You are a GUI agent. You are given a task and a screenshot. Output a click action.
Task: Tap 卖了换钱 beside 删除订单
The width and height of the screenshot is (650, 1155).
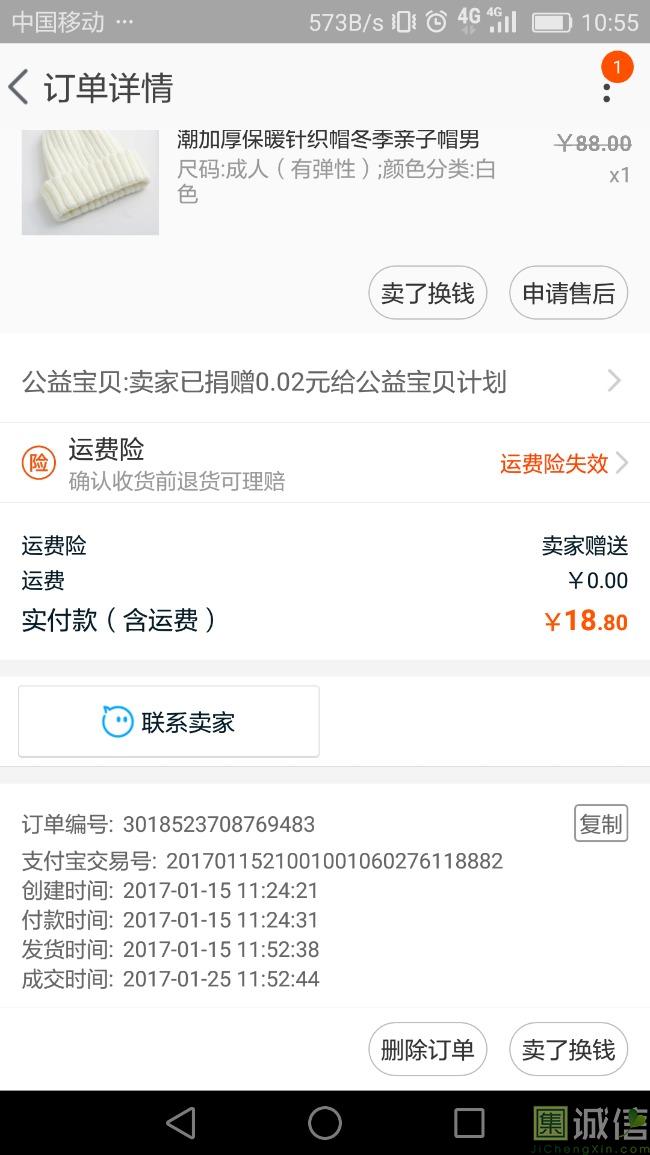(568, 1049)
